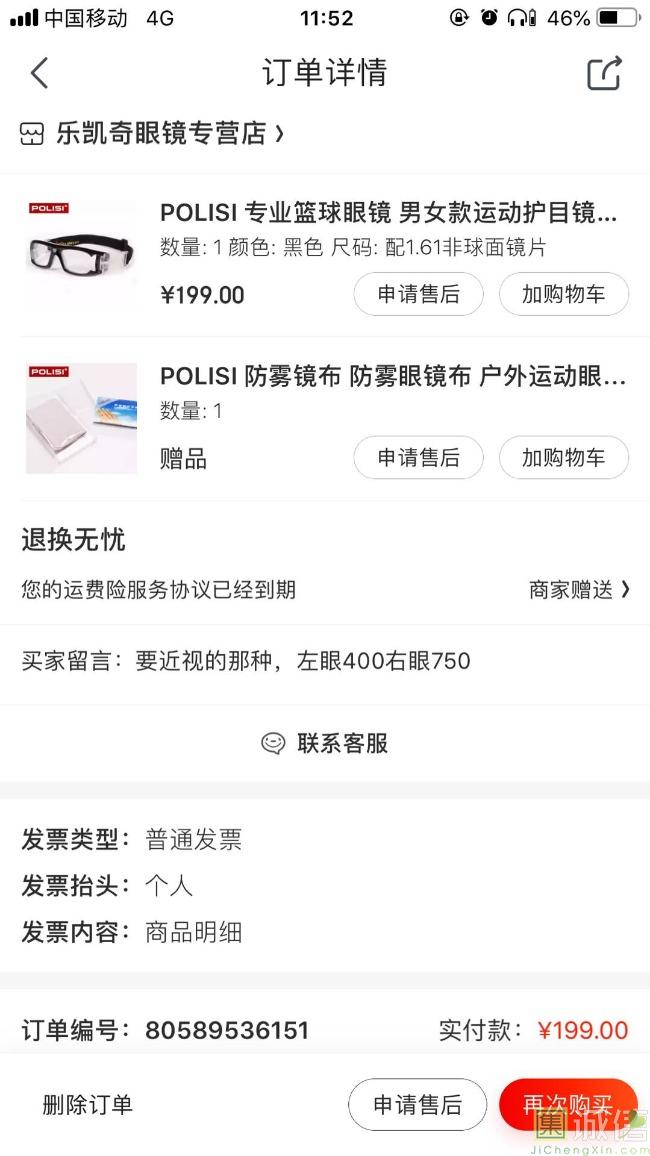The height and width of the screenshot is (1156, 650).
Task: View 商家赠送 shipping insurance details
Action: tap(579, 590)
